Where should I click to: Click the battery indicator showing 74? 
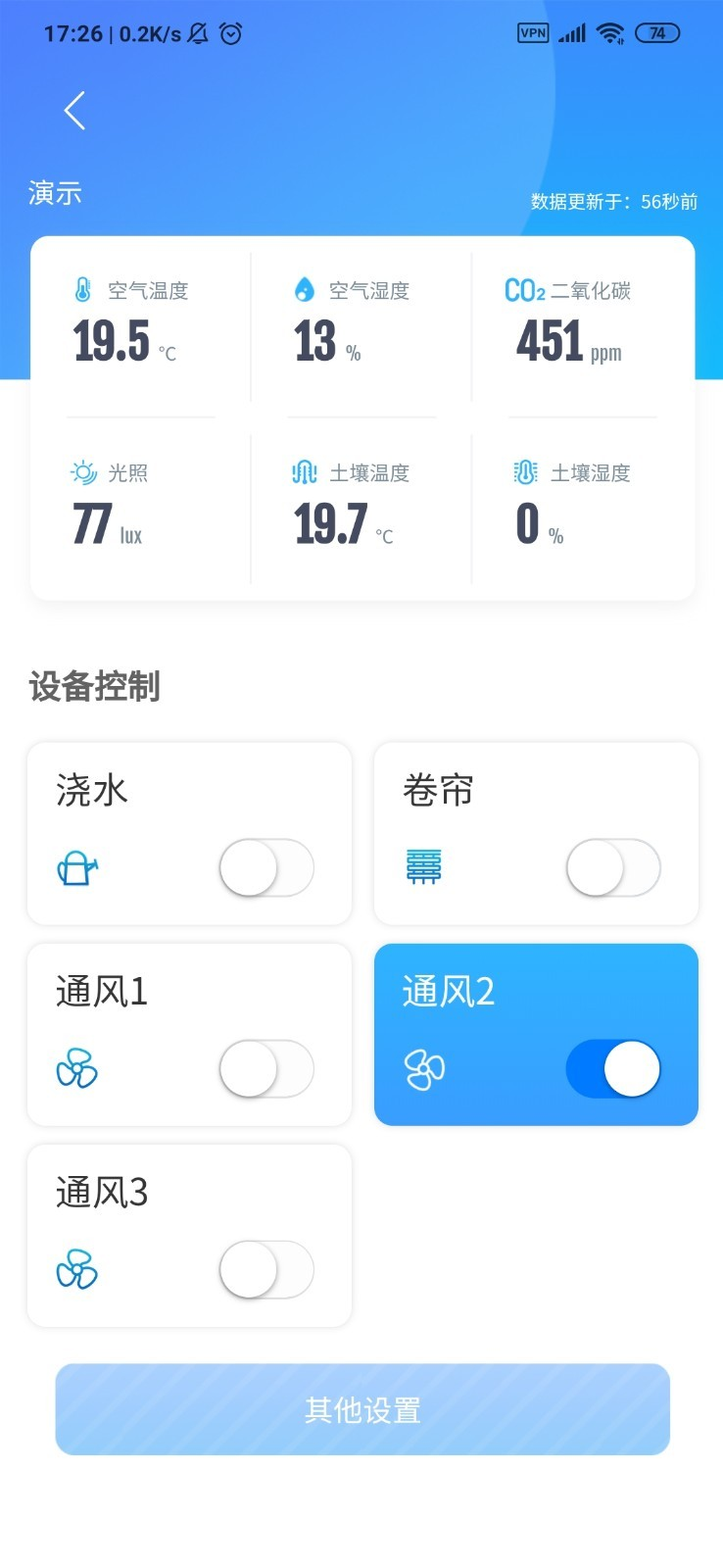(657, 32)
